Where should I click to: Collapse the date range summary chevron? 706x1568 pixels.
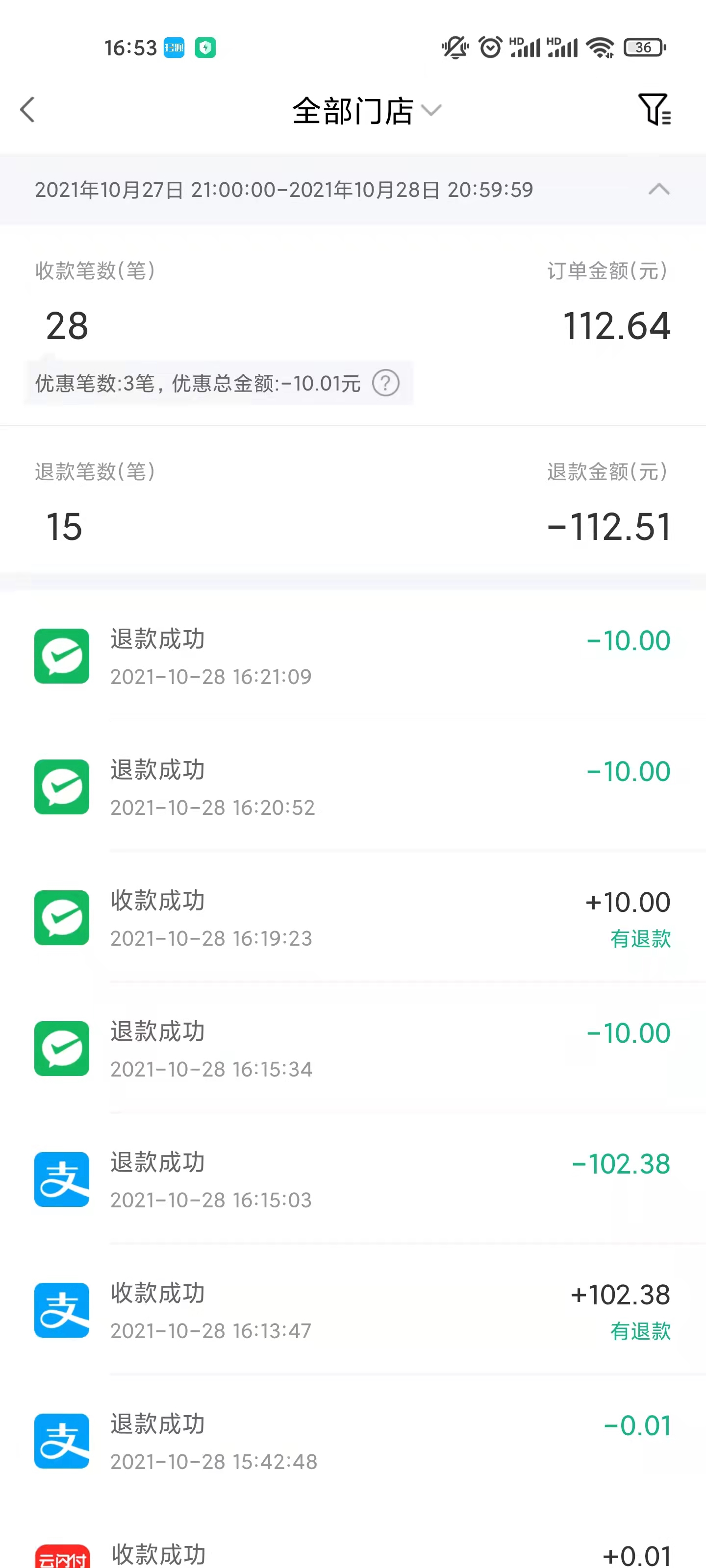click(x=658, y=189)
